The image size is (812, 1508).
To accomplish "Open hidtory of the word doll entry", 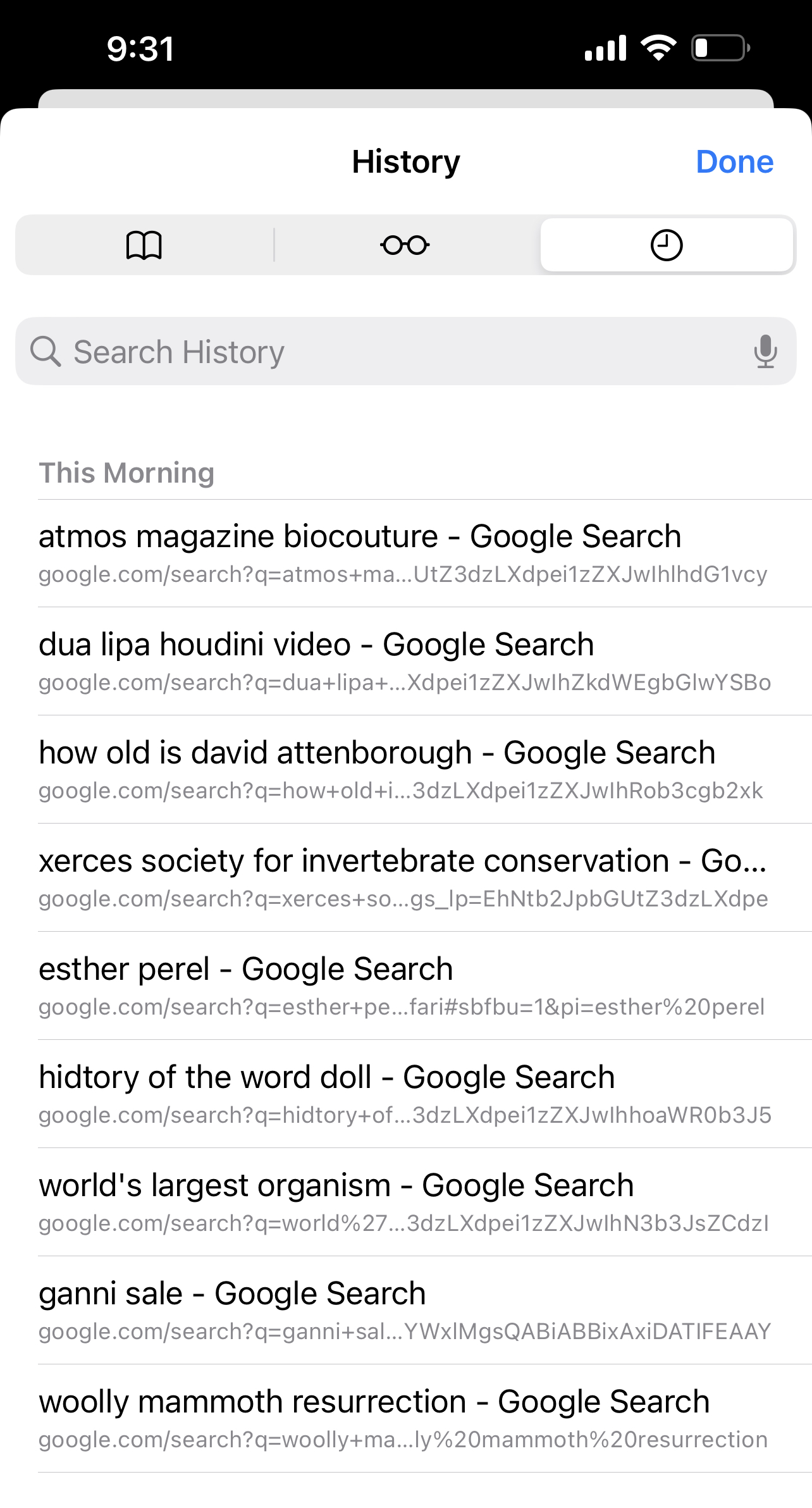I will 425,1094.
